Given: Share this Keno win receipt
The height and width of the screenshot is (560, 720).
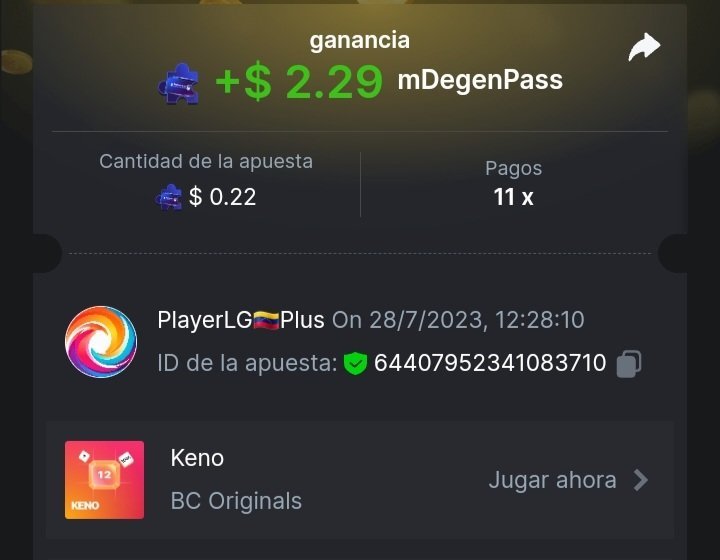Looking at the screenshot, I should [x=644, y=47].
